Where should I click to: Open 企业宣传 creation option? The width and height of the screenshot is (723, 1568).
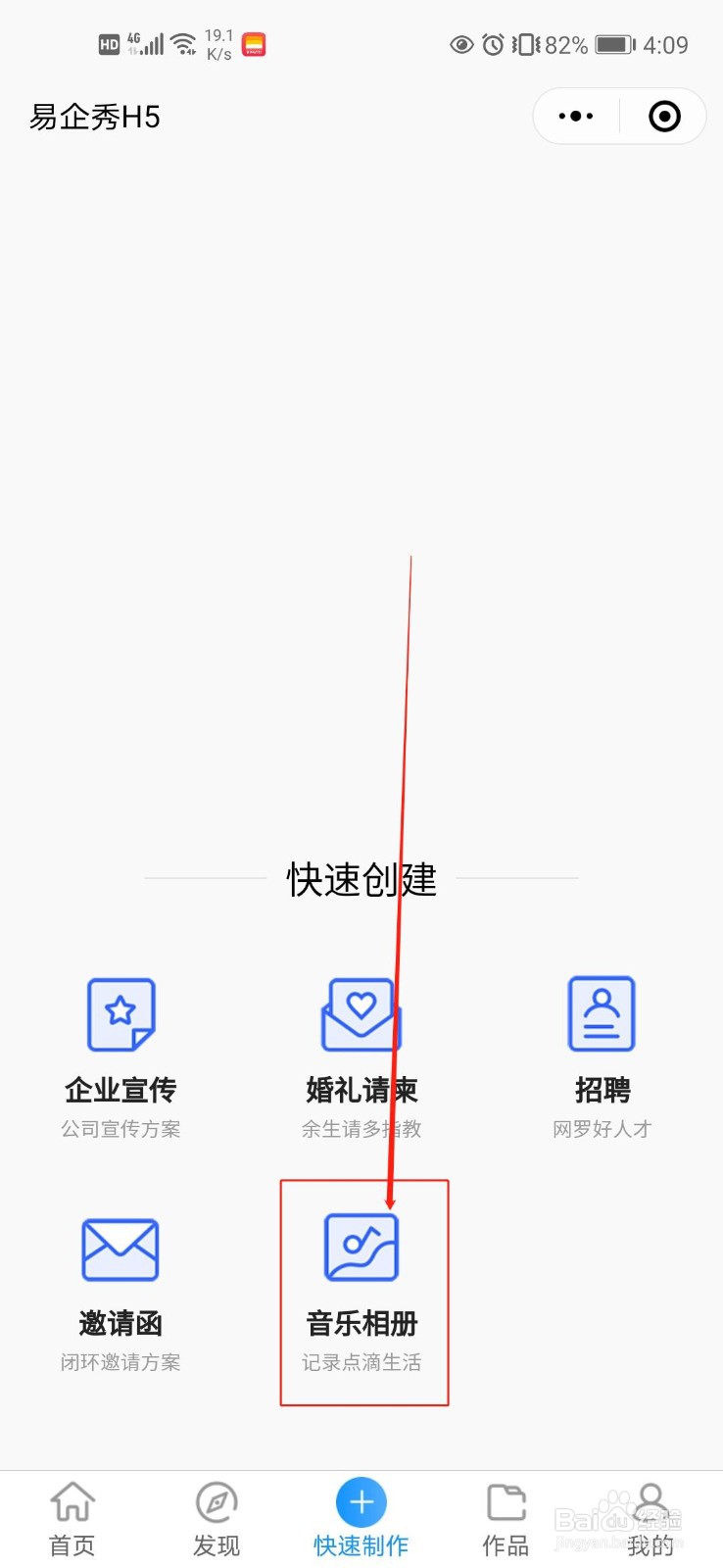click(x=120, y=1014)
